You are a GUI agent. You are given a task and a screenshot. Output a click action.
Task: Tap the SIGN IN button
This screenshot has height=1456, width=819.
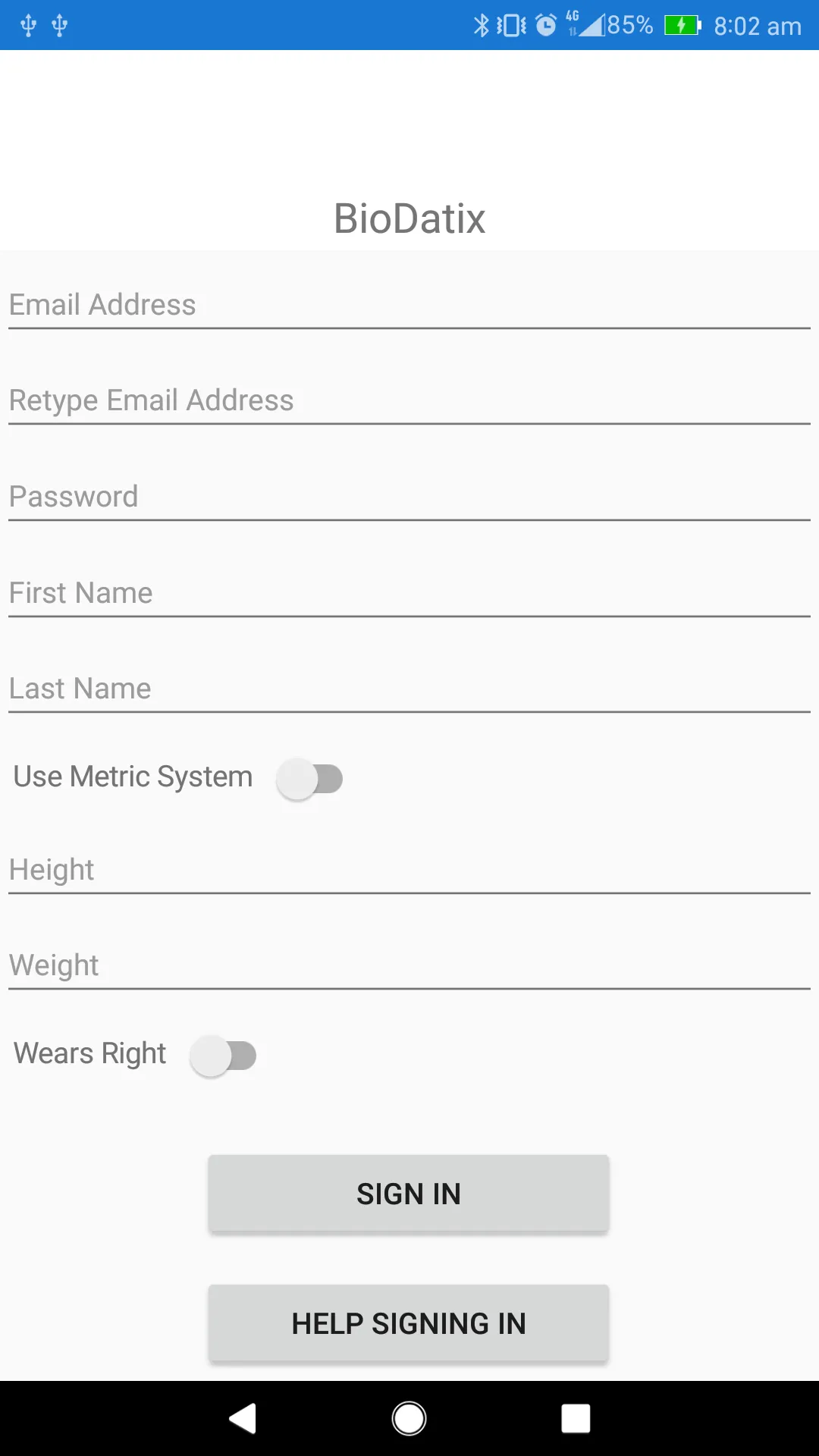point(409,1194)
